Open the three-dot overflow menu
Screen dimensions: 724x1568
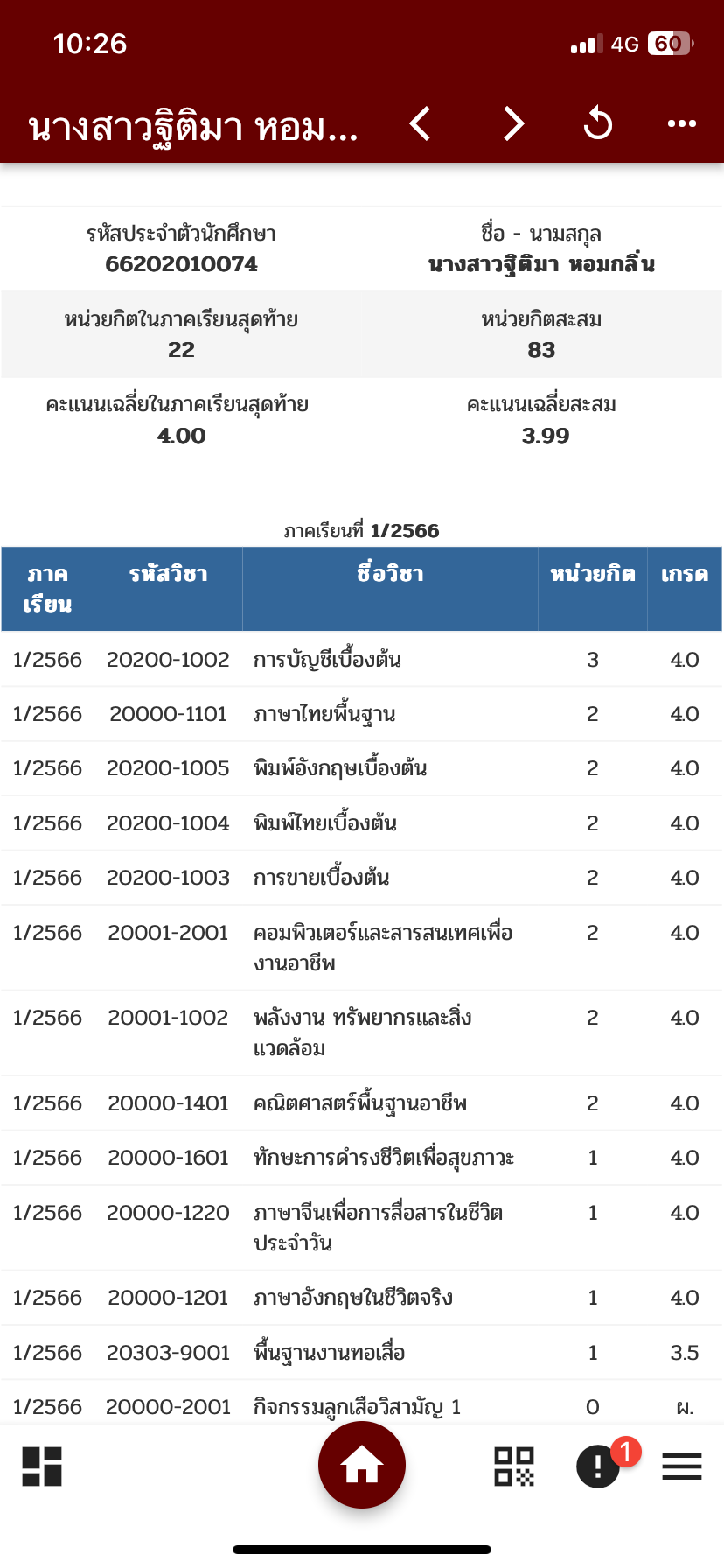(x=682, y=123)
